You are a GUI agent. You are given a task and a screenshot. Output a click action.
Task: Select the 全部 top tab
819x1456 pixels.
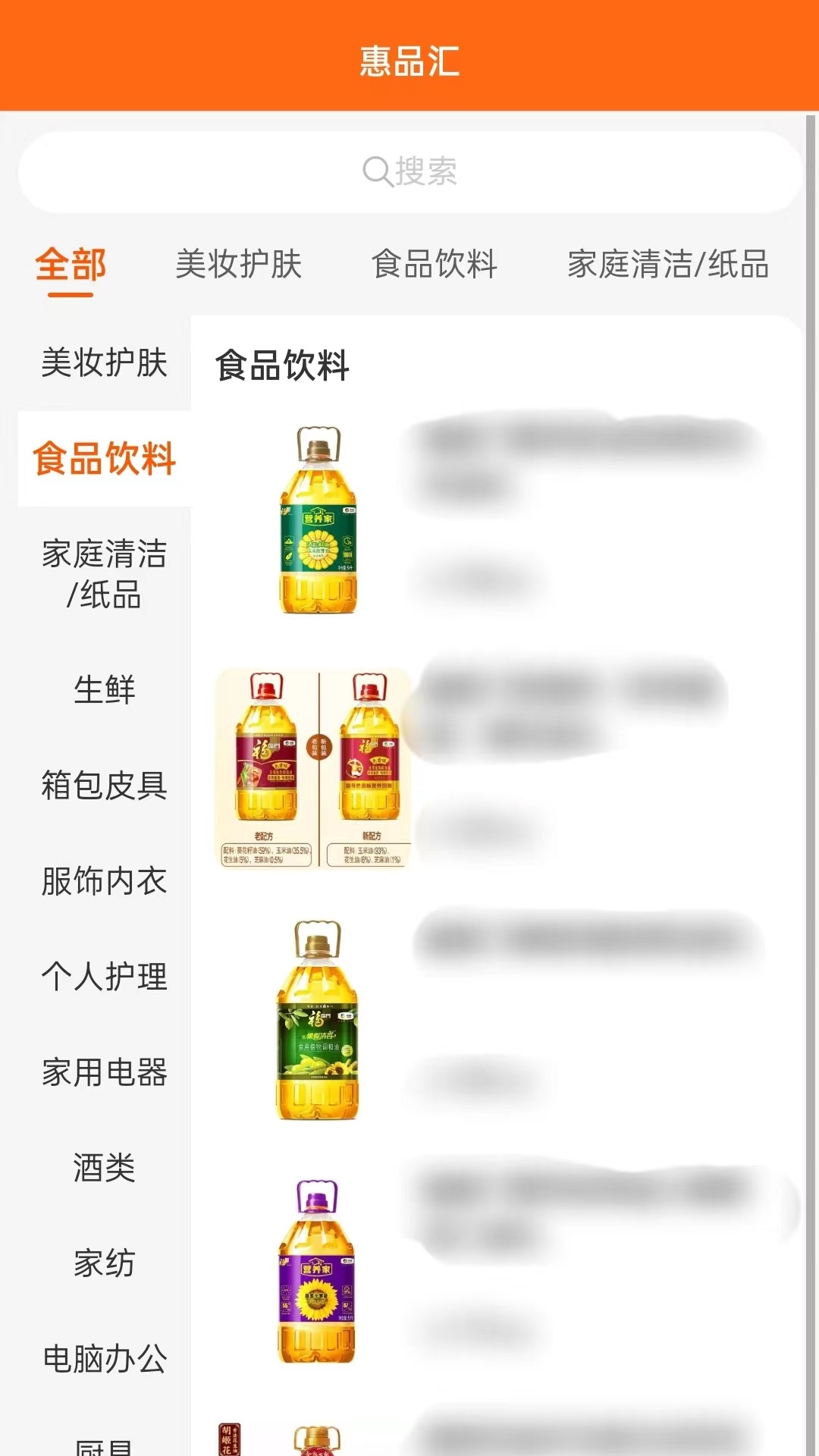tap(71, 265)
